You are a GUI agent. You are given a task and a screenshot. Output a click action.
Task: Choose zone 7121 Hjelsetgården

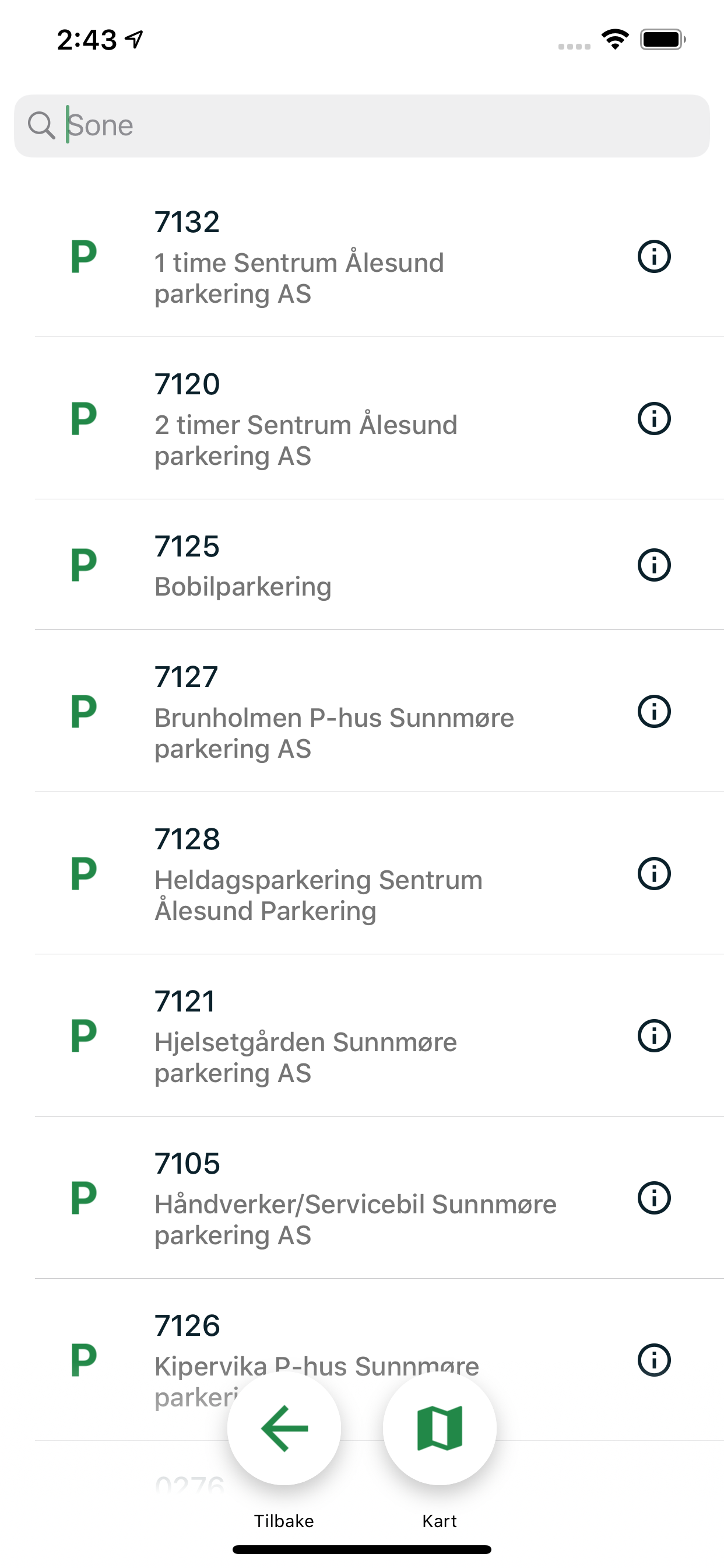pos(362,1035)
